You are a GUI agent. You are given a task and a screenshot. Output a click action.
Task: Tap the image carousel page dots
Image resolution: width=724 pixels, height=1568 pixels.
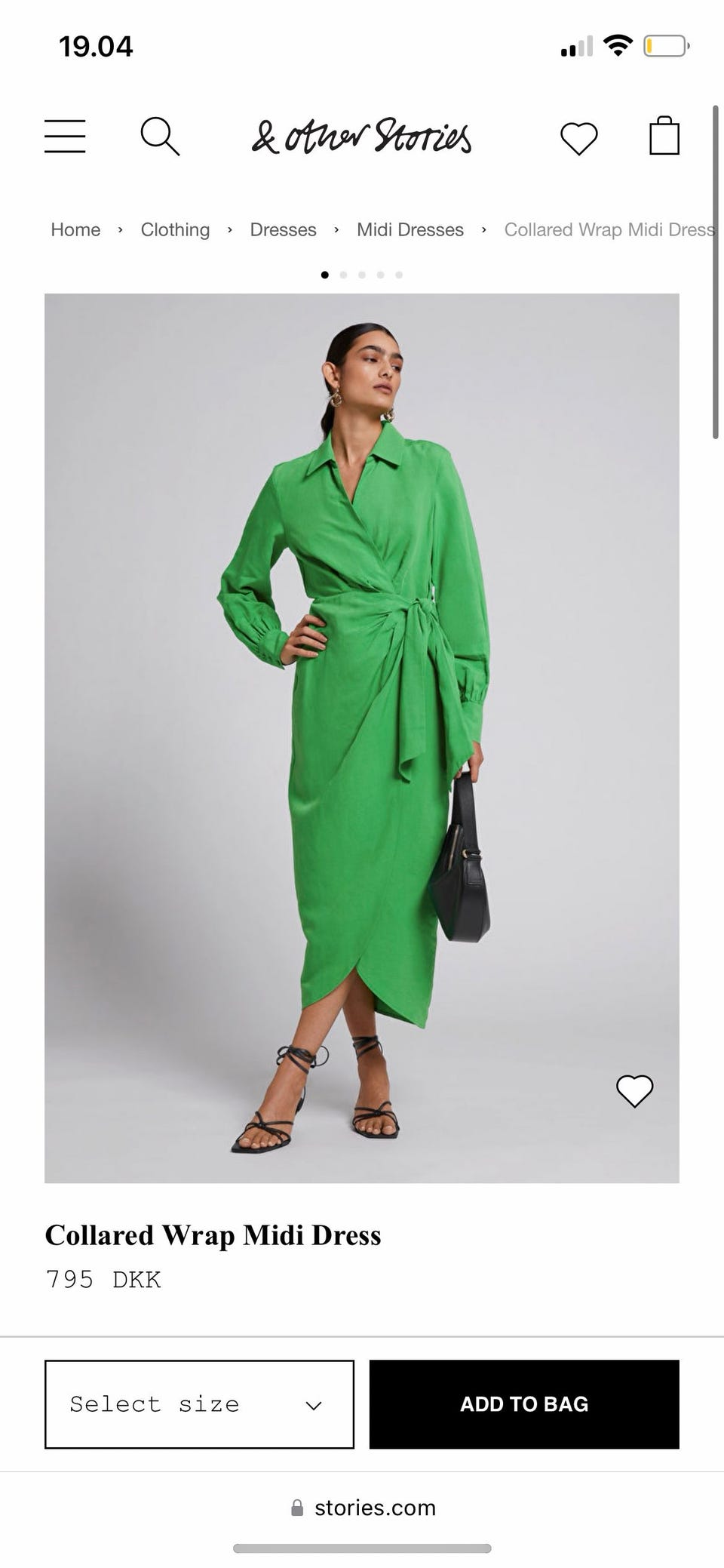click(x=362, y=275)
